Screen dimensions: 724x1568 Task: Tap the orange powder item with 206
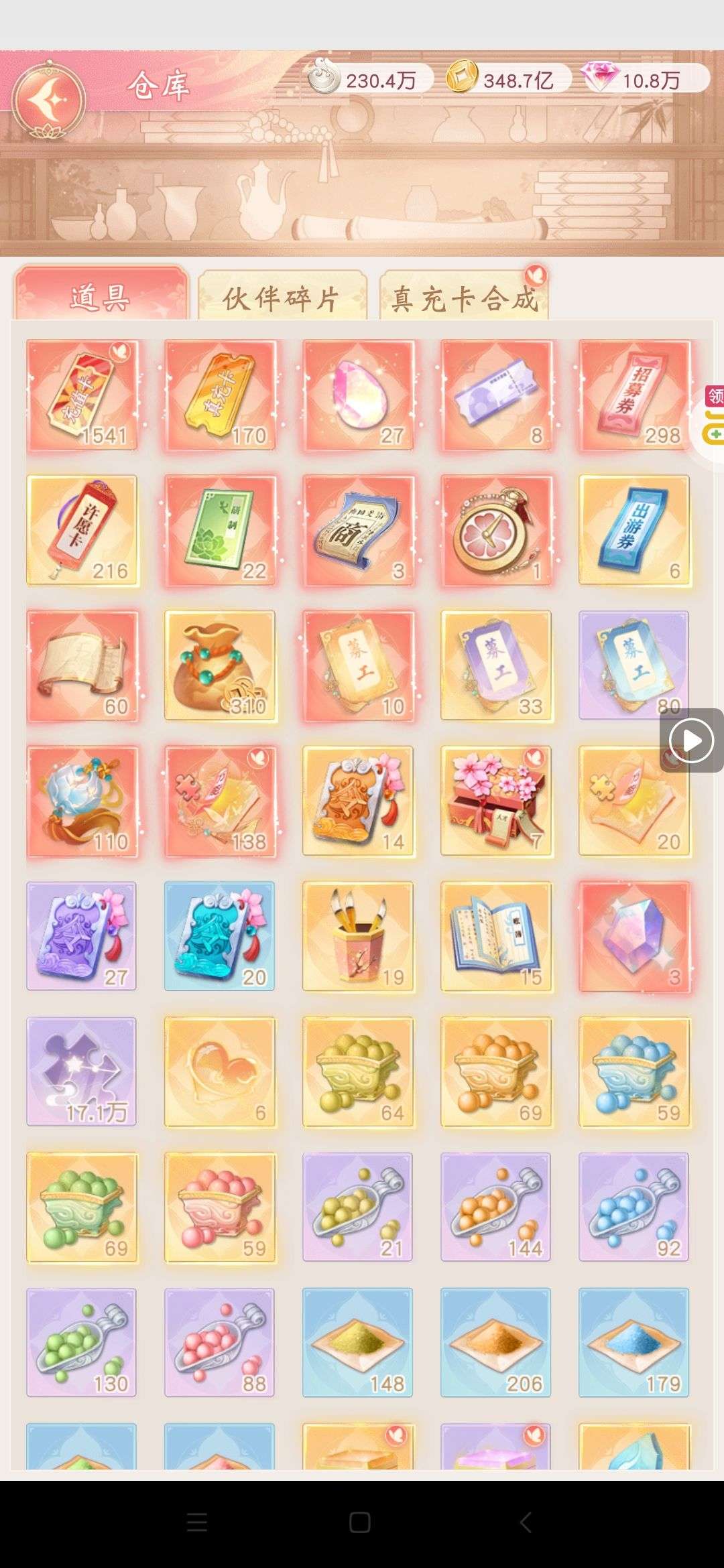tap(496, 1343)
